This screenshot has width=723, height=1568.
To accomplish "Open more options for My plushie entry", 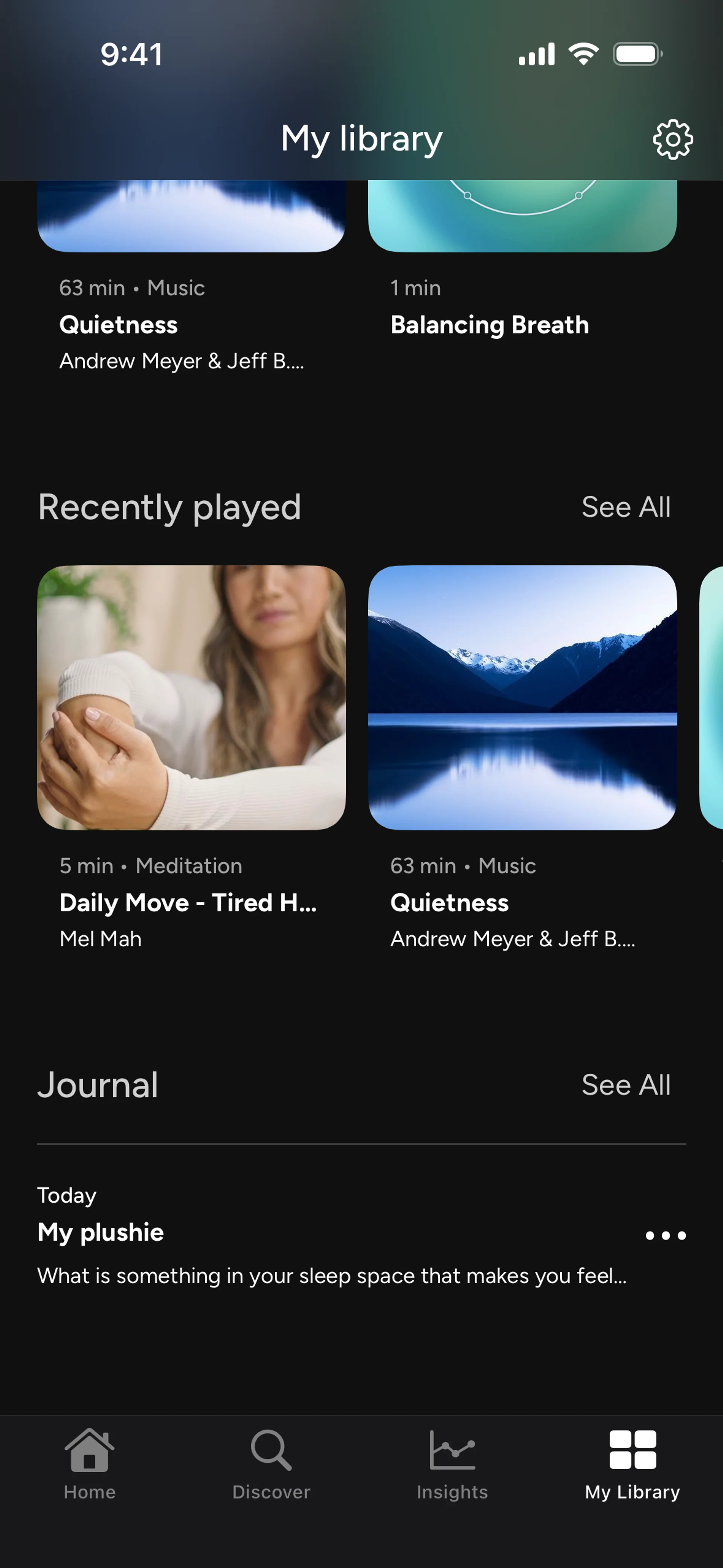I will [665, 1236].
